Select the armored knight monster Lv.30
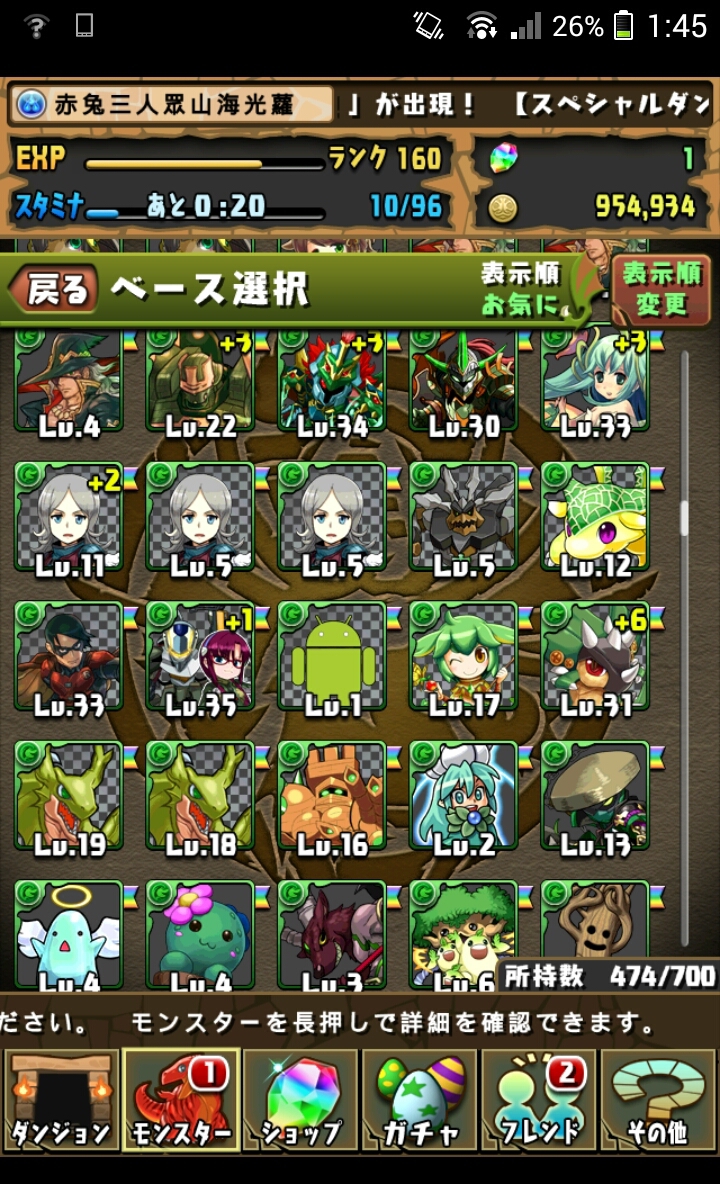The image size is (720, 1184). tap(463, 384)
